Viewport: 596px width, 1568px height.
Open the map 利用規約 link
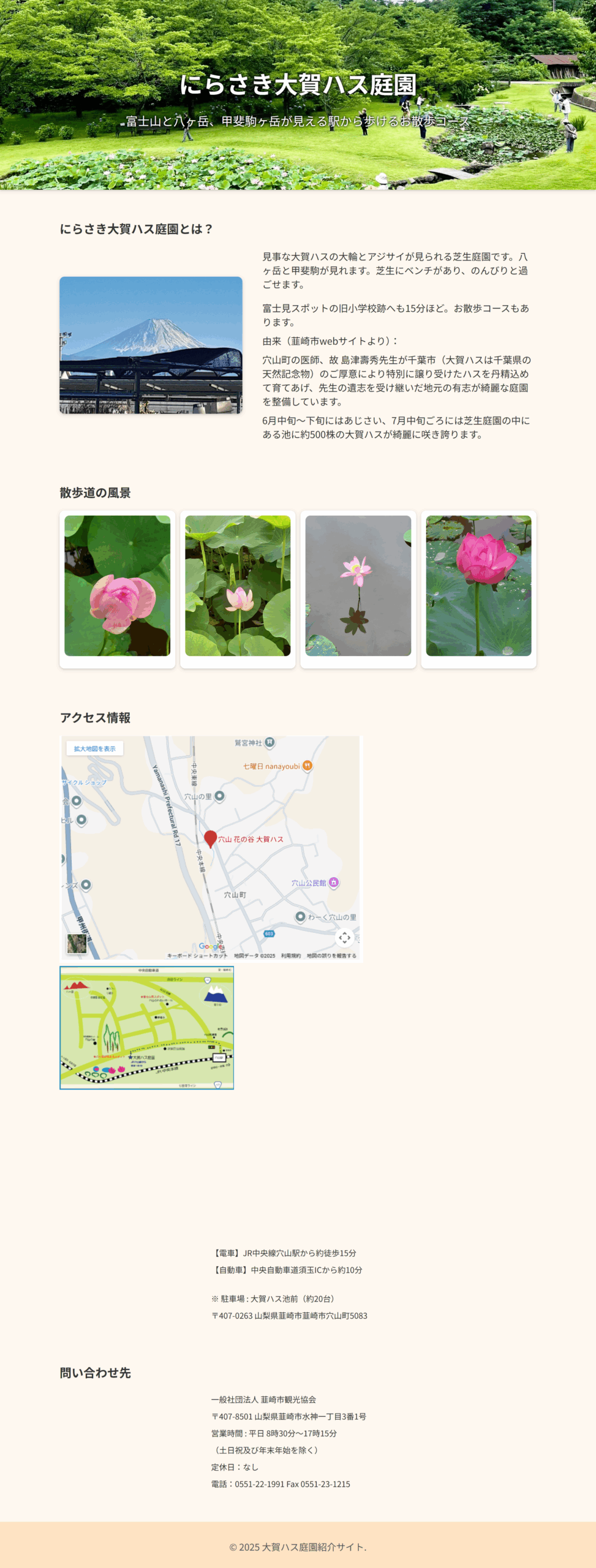pos(290,956)
